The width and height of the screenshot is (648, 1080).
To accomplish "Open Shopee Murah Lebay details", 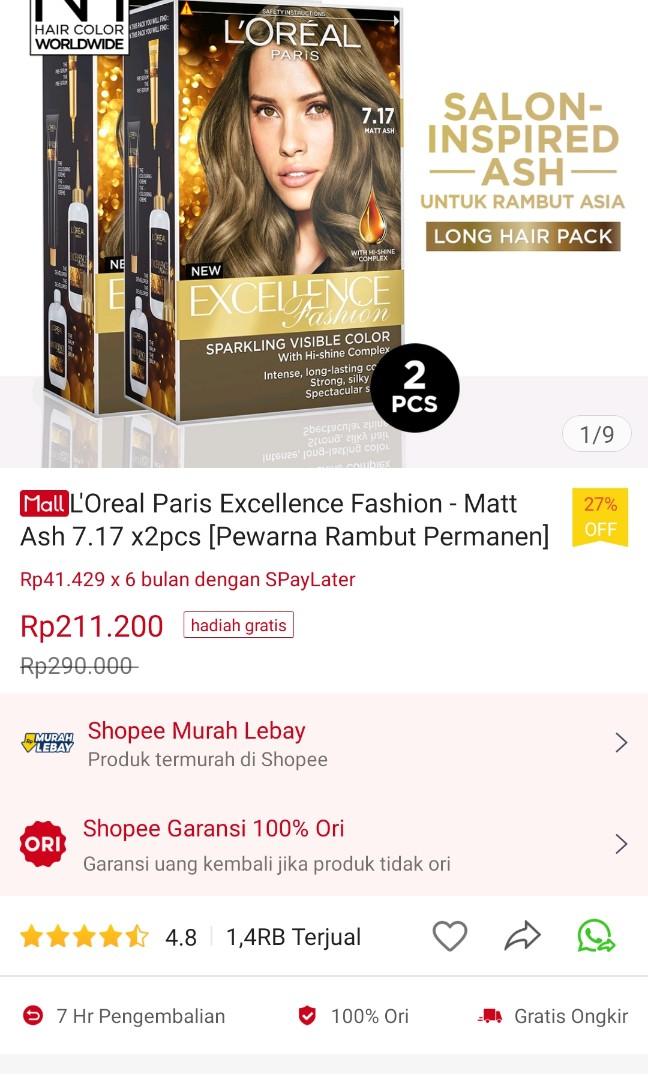I will [324, 744].
